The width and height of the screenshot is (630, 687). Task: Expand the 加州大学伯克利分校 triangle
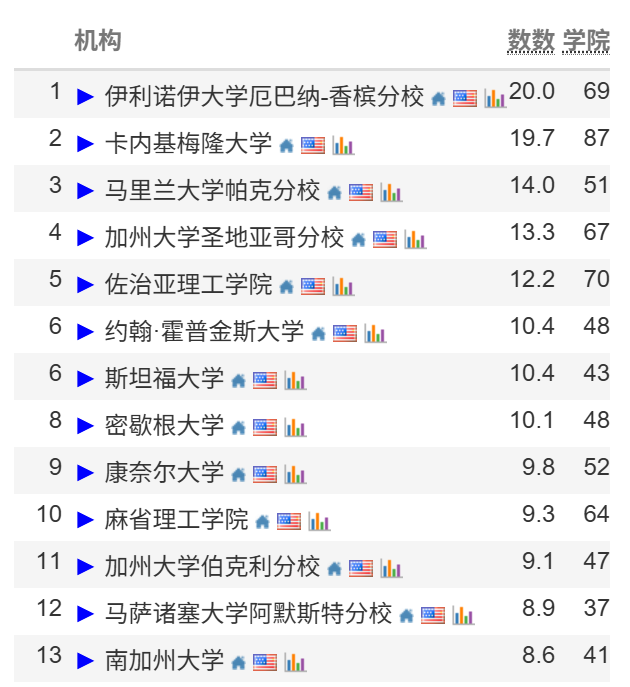[85, 567]
